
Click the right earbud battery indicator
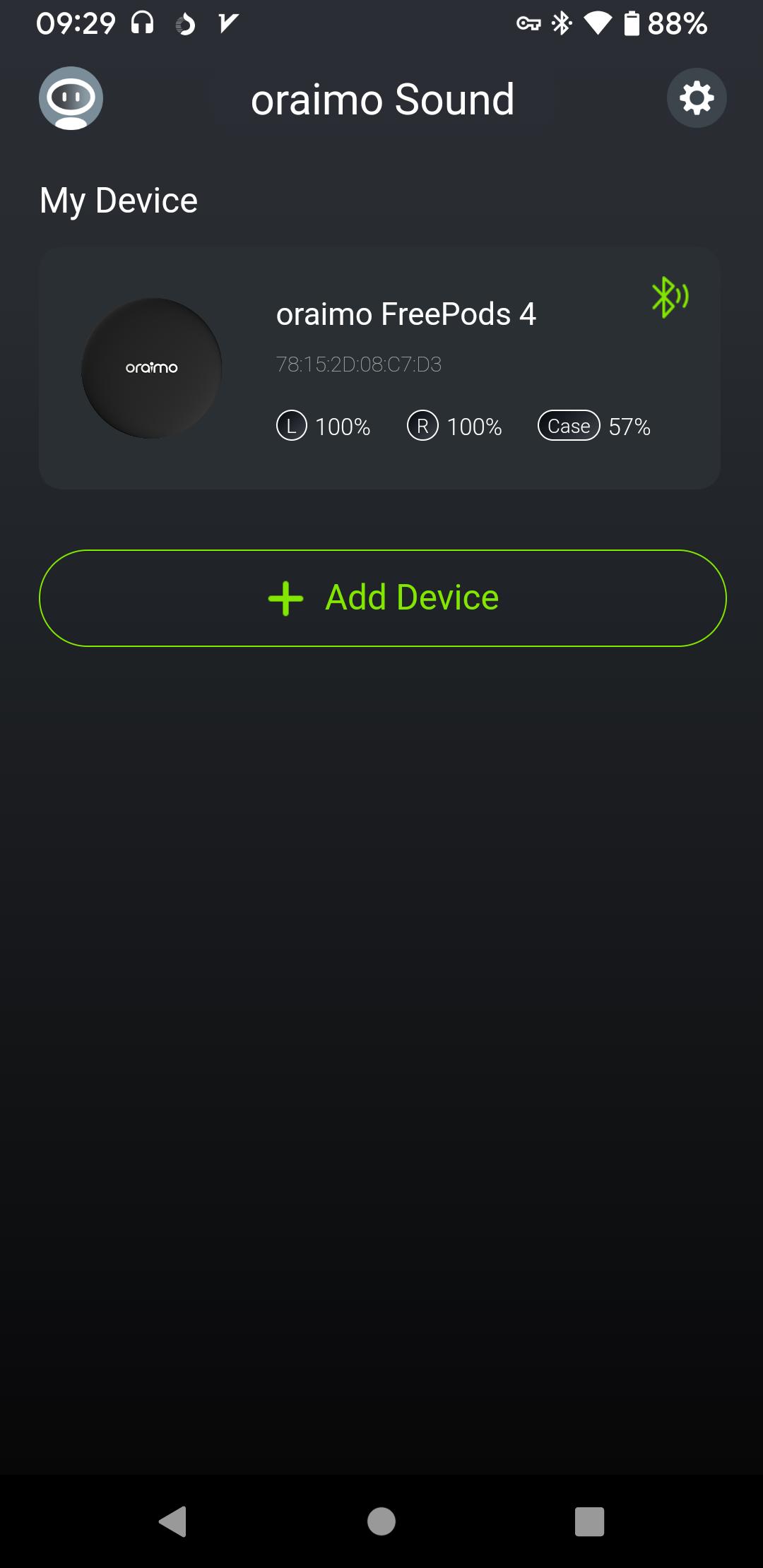pyautogui.click(x=455, y=425)
